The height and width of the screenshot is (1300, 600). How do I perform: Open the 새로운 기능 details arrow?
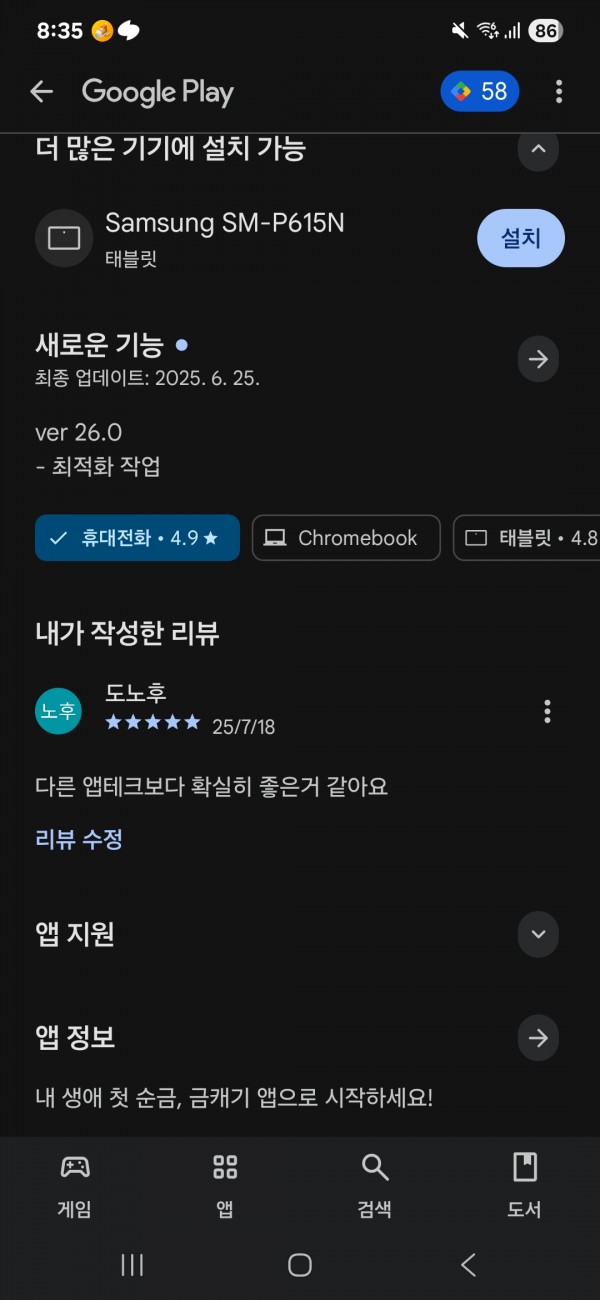pyautogui.click(x=538, y=359)
